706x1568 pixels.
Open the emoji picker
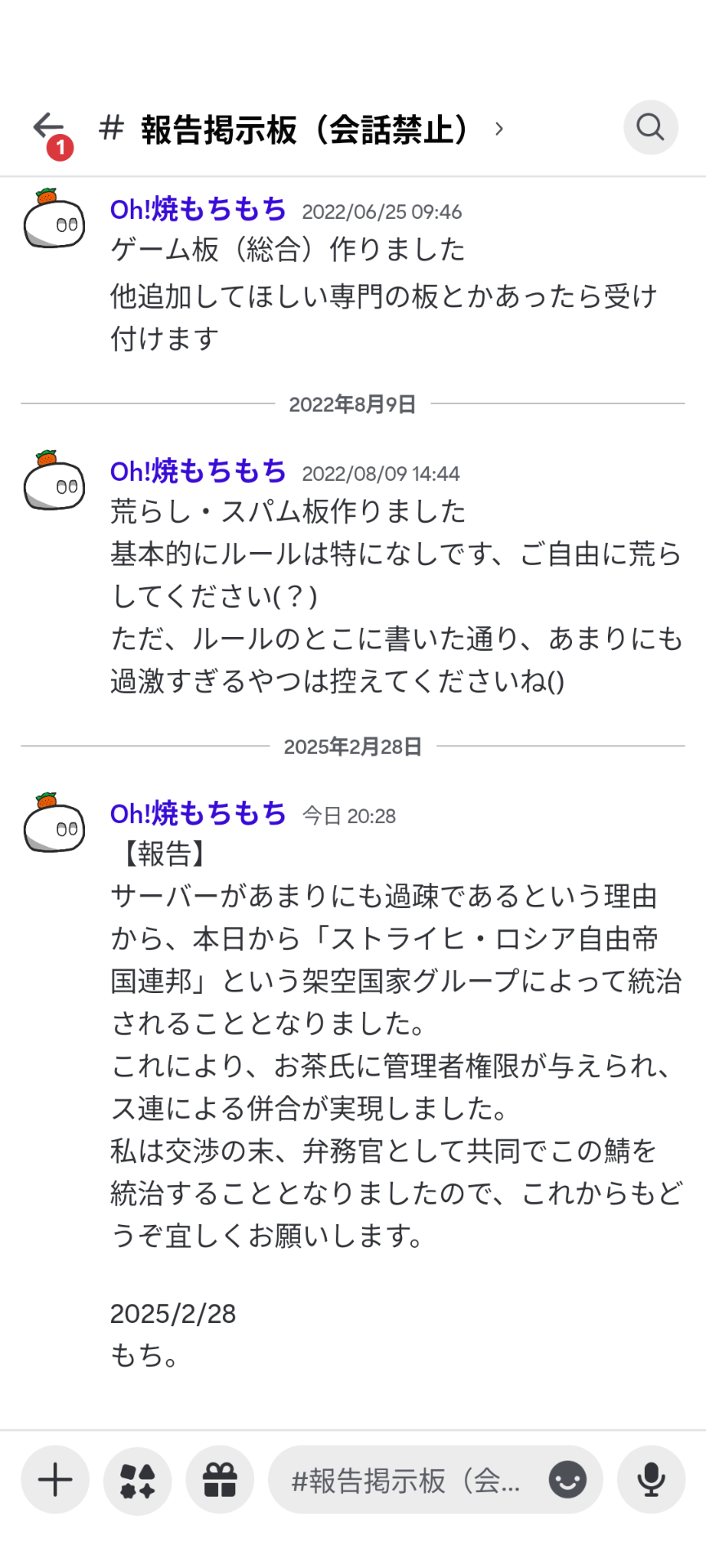(567, 1480)
